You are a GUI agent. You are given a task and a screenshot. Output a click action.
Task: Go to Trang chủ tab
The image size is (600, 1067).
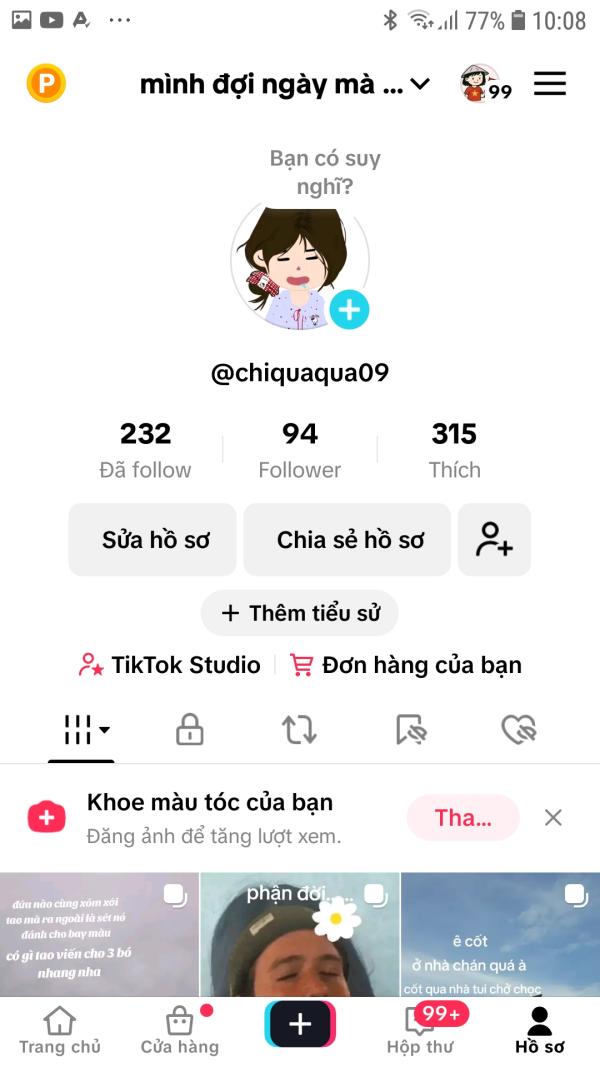59,1030
